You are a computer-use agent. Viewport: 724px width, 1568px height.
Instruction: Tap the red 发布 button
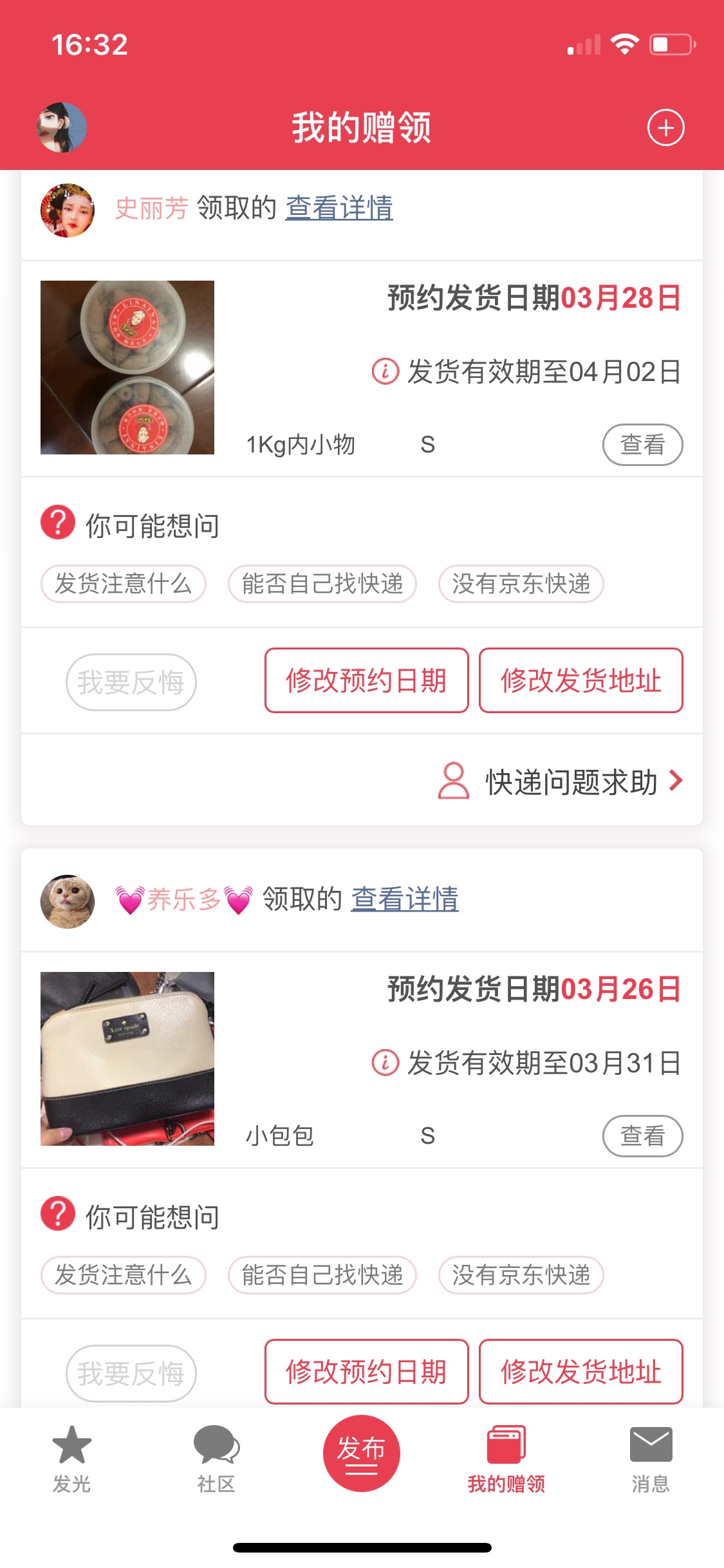pyautogui.click(x=362, y=1453)
